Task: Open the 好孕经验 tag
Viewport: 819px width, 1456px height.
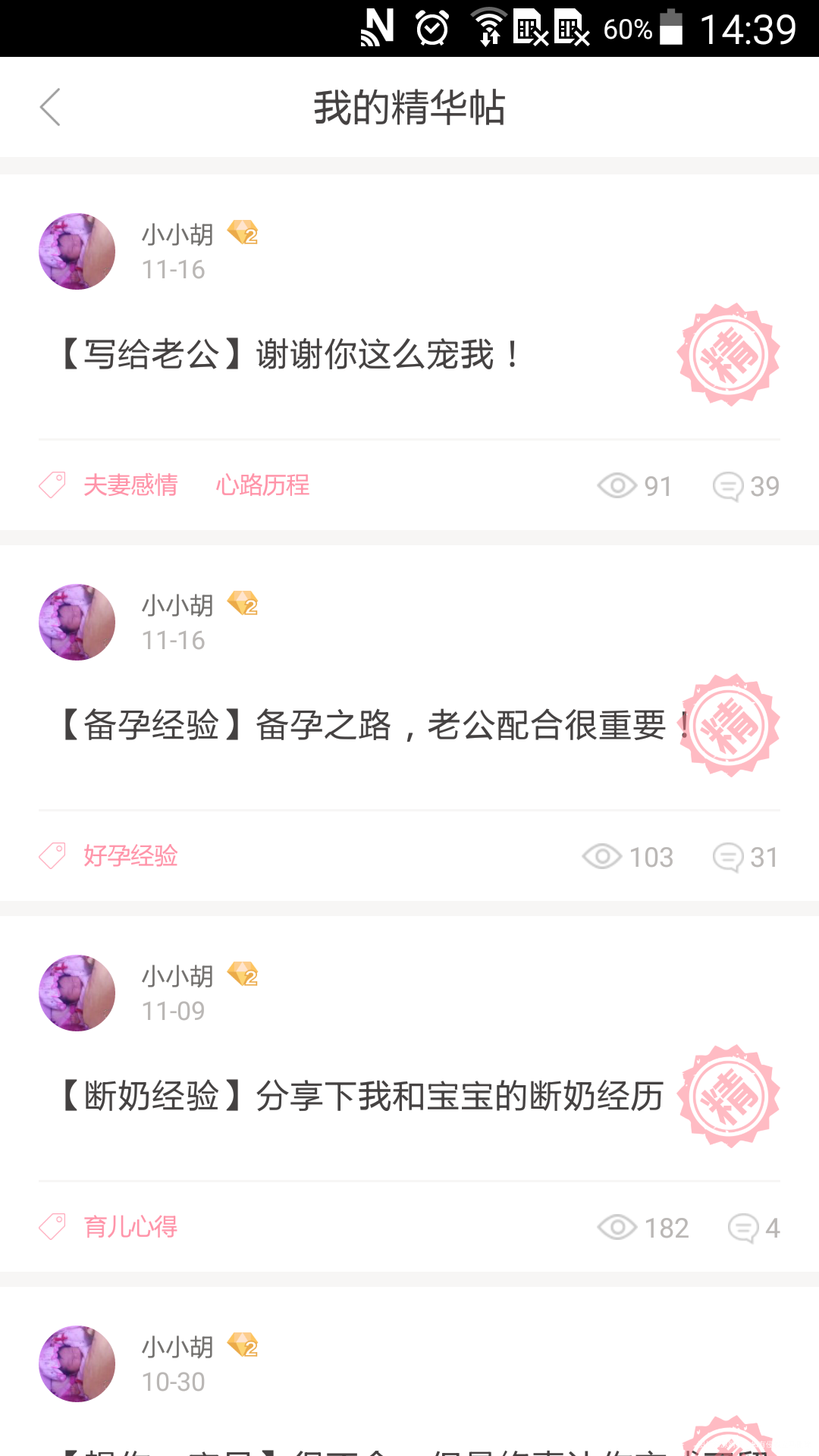Action: (130, 855)
